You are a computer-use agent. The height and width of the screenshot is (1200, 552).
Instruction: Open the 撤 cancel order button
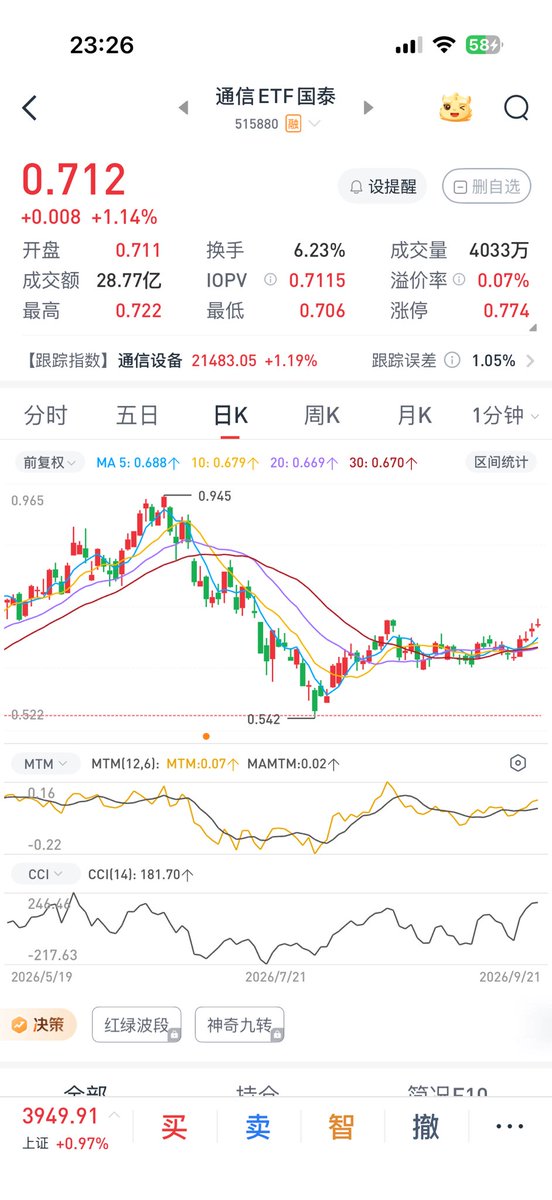point(426,1127)
